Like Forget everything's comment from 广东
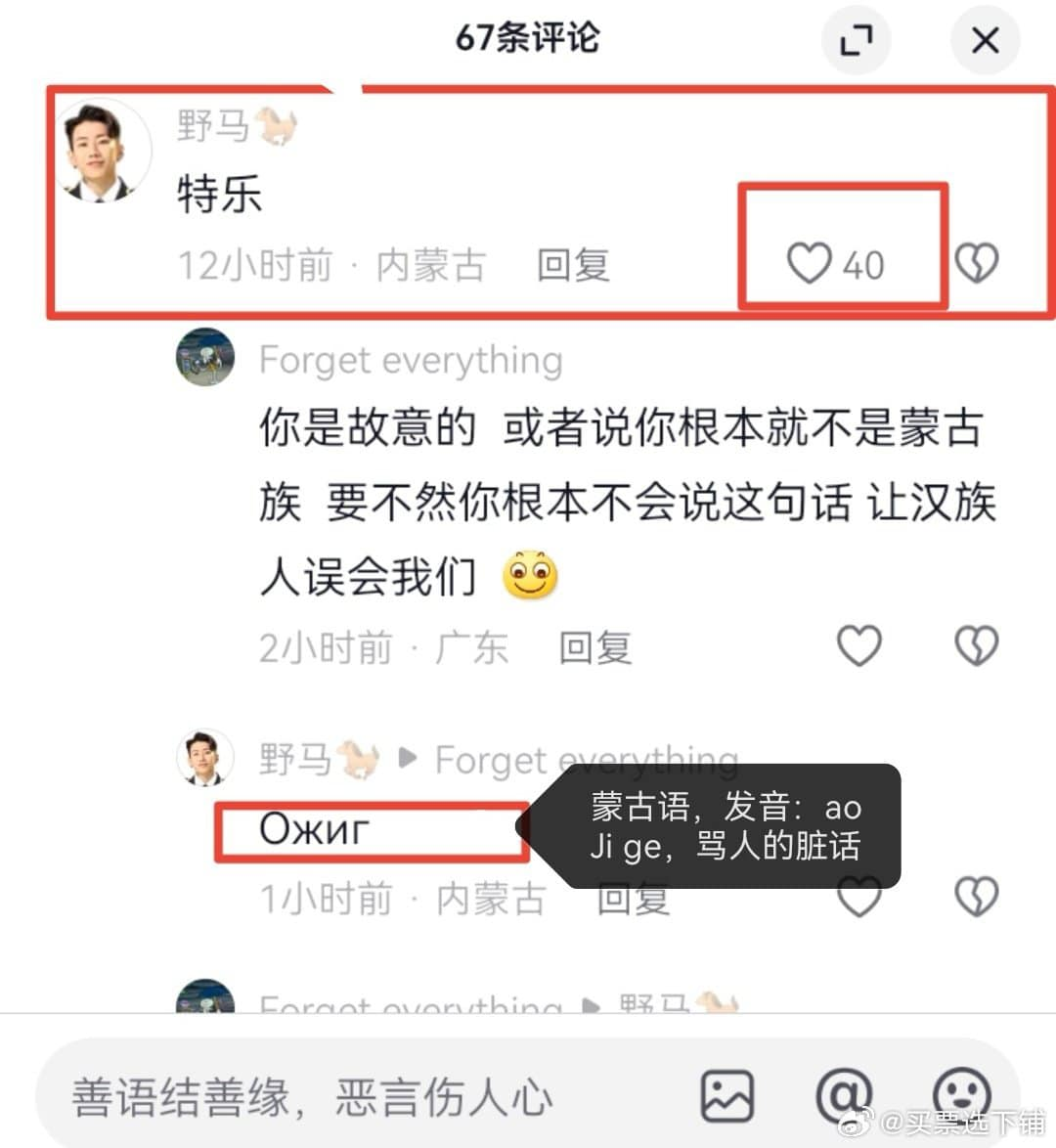The width and height of the screenshot is (1056, 1148). (x=859, y=646)
